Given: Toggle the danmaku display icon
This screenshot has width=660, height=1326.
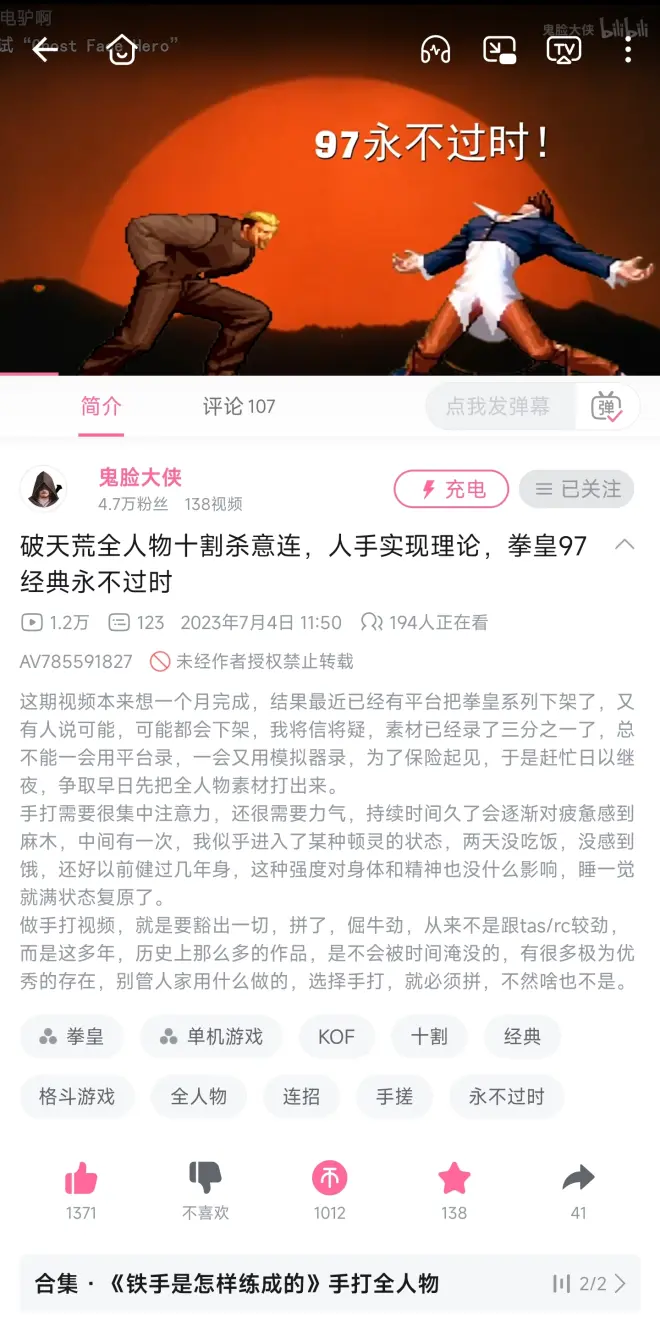Looking at the screenshot, I should pos(606,406).
